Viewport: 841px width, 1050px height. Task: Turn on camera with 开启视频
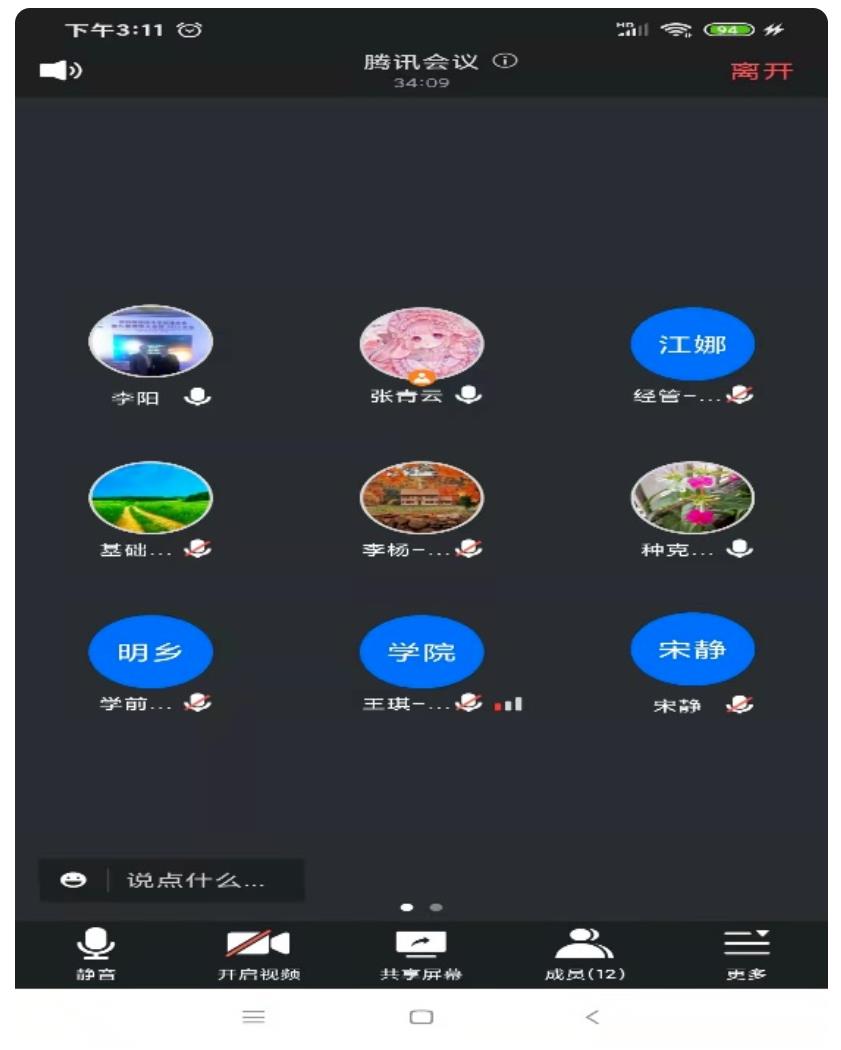258,953
